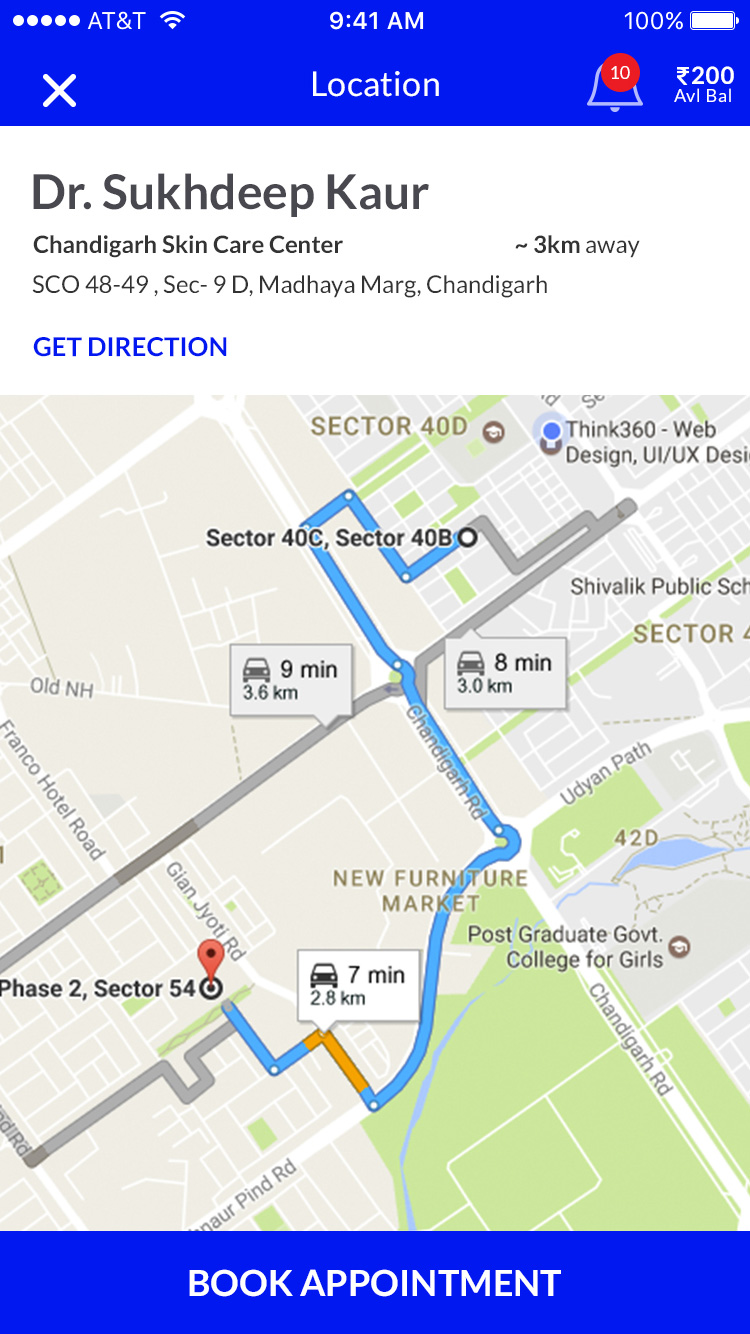Open the notifications bell
The image size is (750, 1334).
tap(614, 86)
